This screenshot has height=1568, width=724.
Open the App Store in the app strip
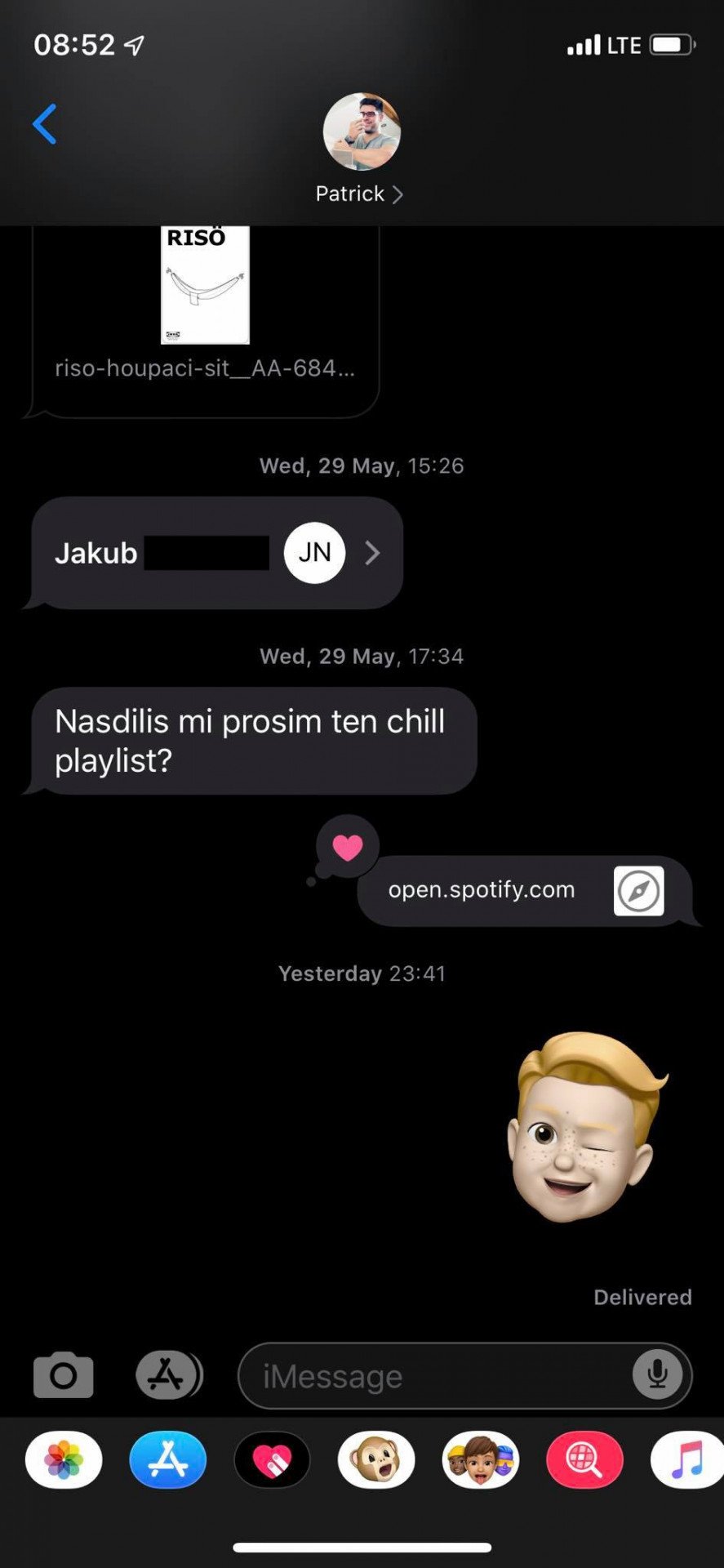tap(167, 1459)
